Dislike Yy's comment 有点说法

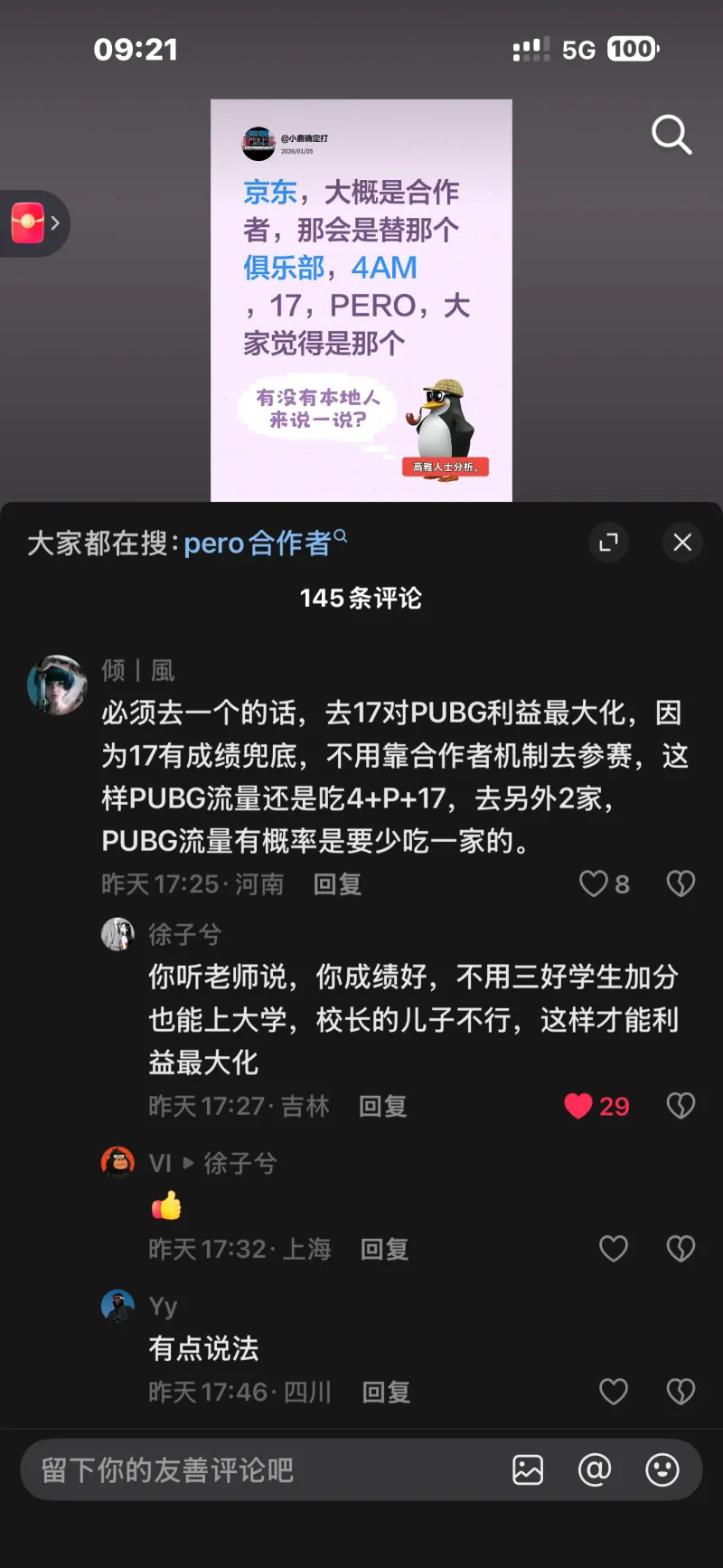(x=681, y=1392)
